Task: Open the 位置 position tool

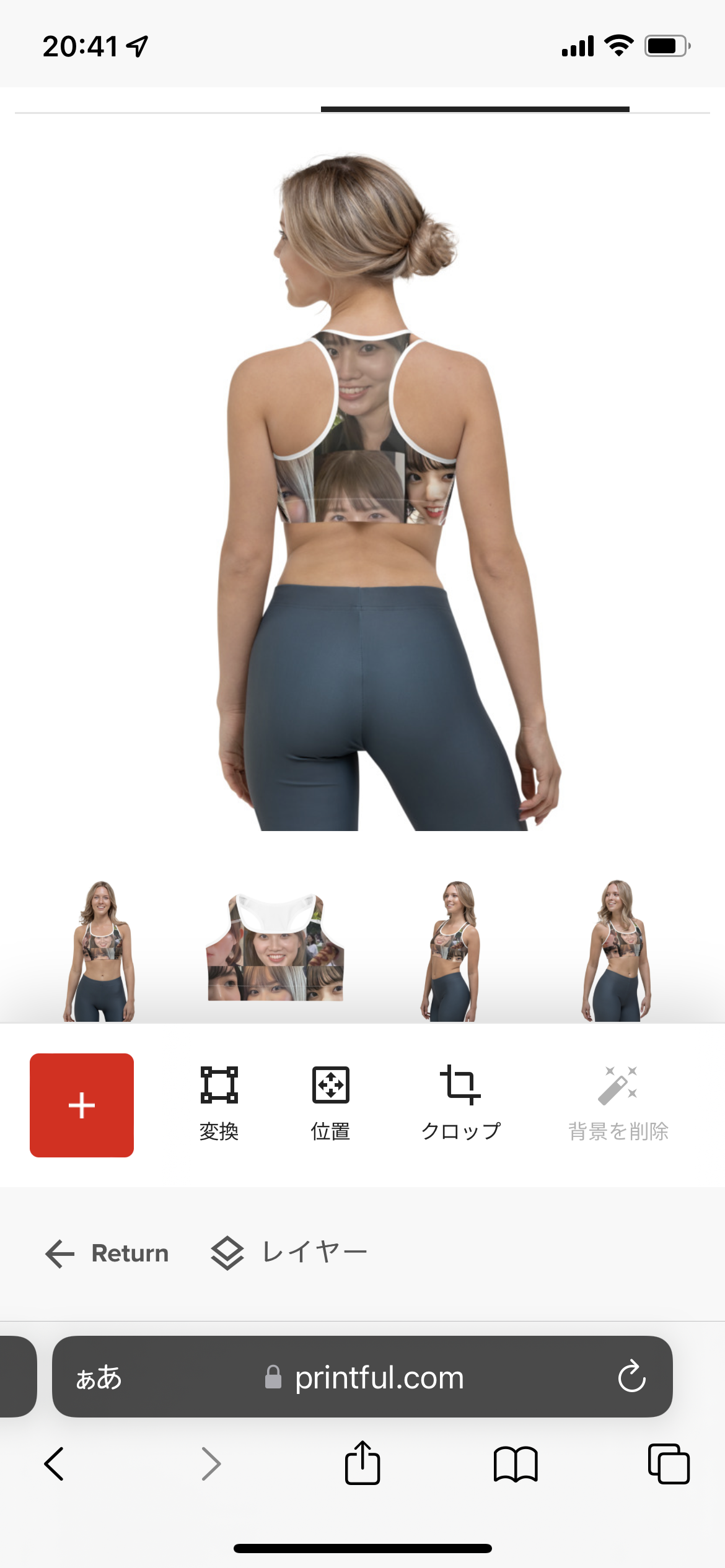Action: (x=330, y=1102)
